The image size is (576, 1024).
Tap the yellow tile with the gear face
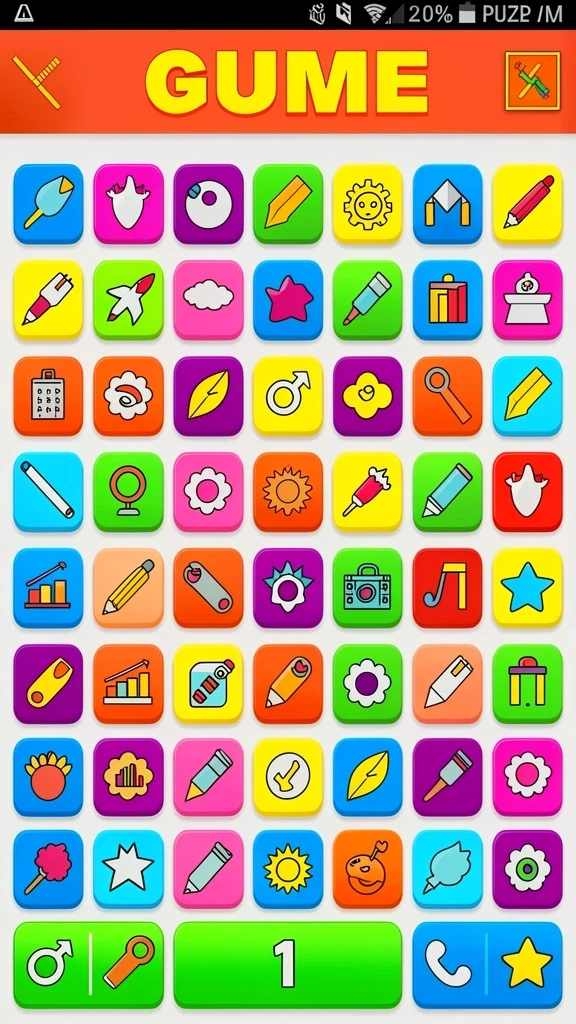click(x=368, y=204)
